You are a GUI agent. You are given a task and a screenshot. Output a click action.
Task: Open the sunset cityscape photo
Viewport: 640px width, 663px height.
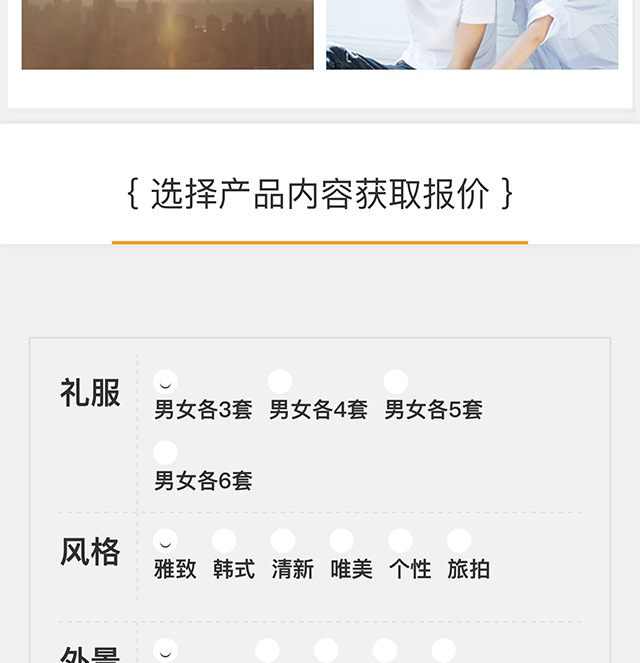click(167, 35)
